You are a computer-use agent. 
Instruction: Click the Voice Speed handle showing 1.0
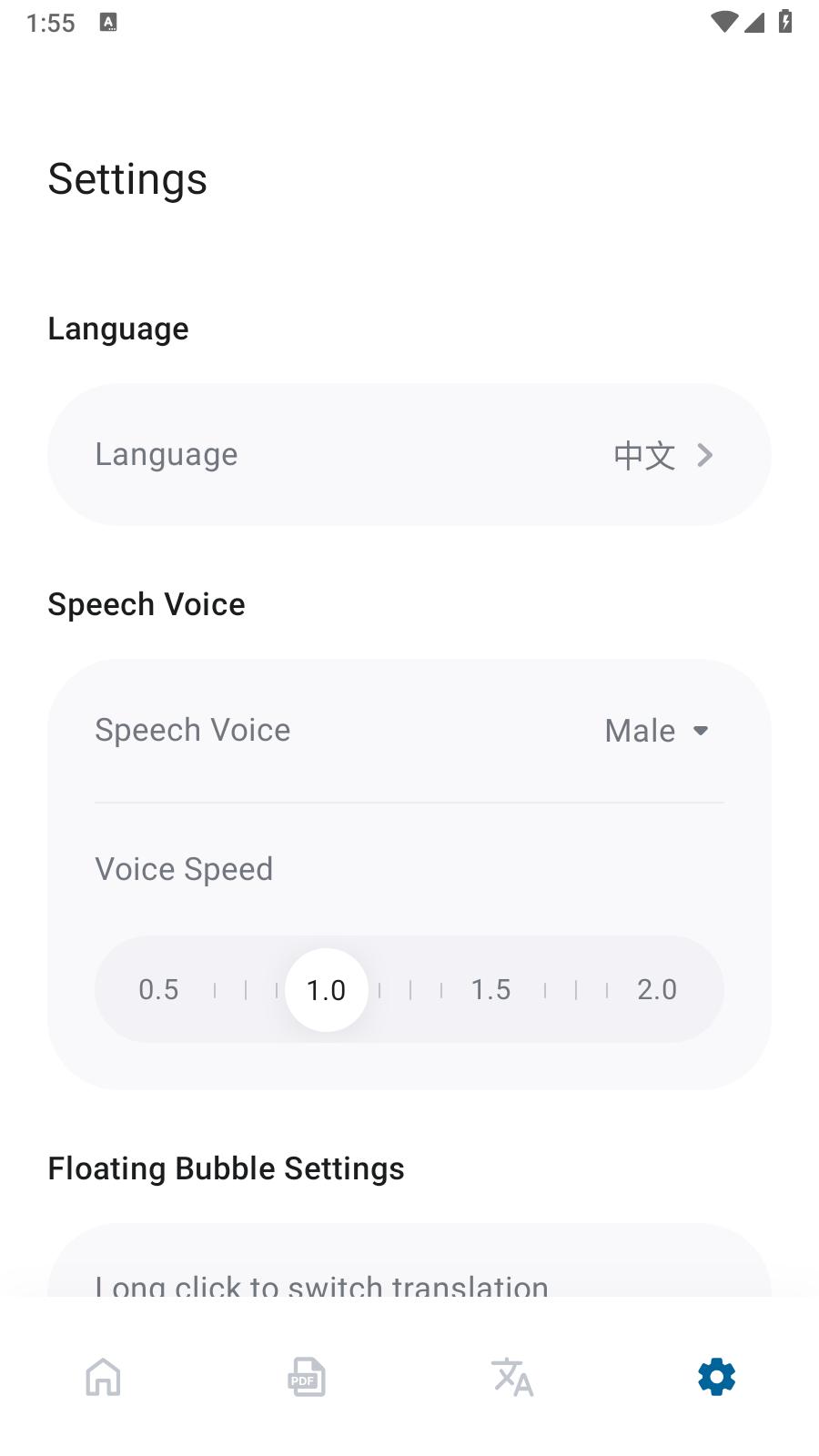pyautogui.click(x=326, y=989)
